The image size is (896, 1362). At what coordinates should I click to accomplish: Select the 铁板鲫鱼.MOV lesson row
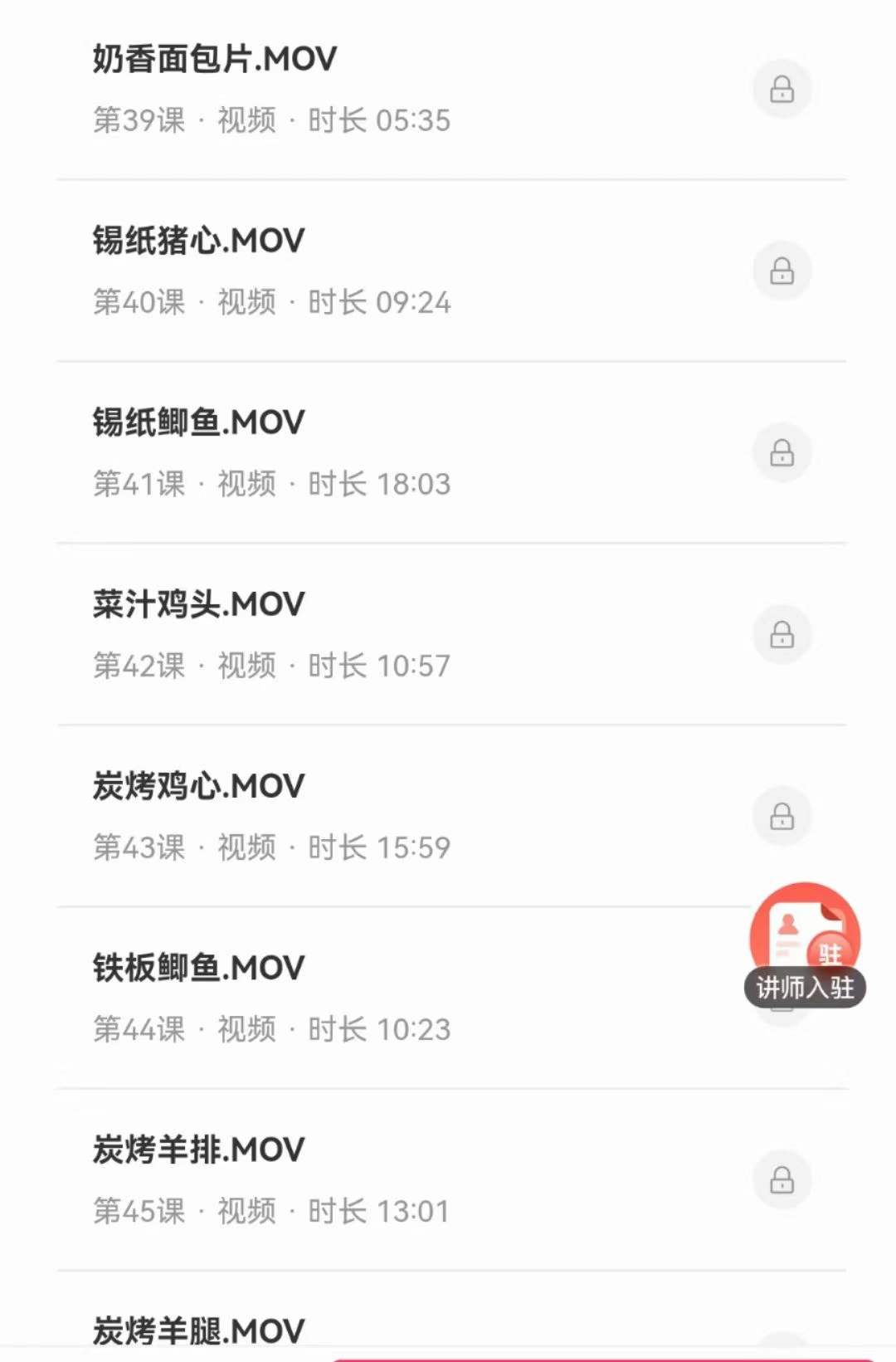point(197,967)
